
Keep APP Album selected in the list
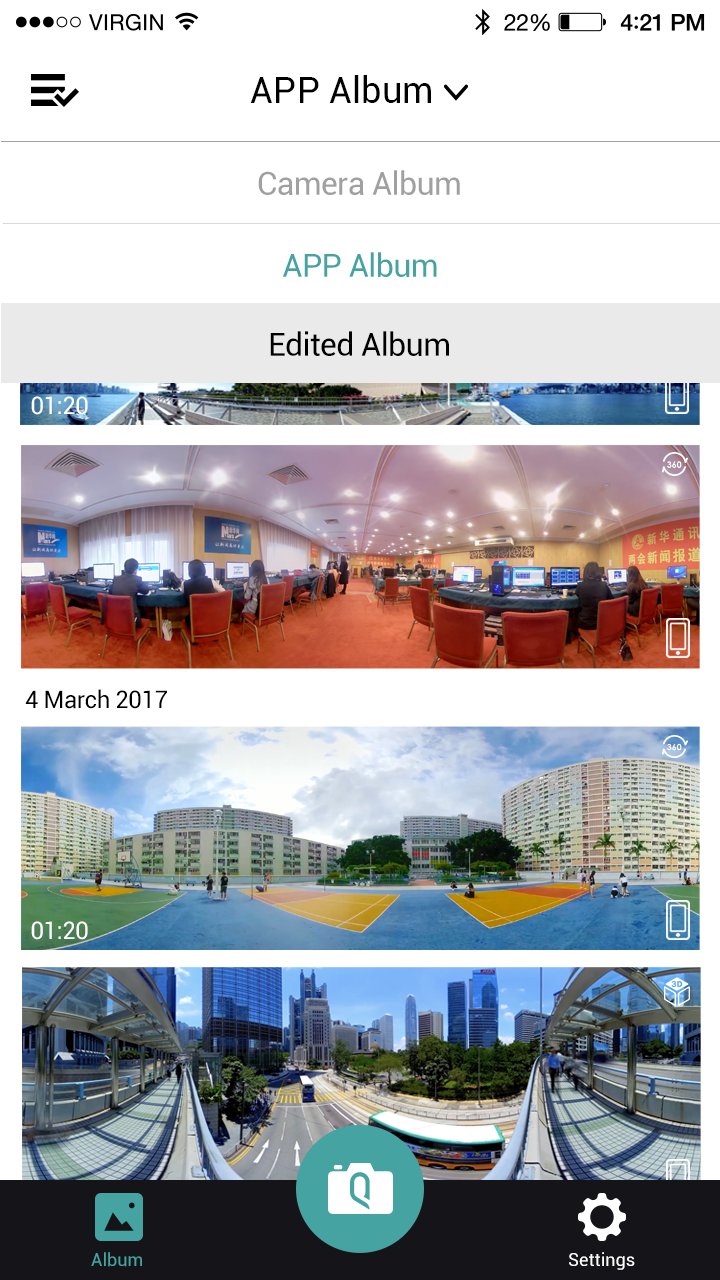[360, 264]
